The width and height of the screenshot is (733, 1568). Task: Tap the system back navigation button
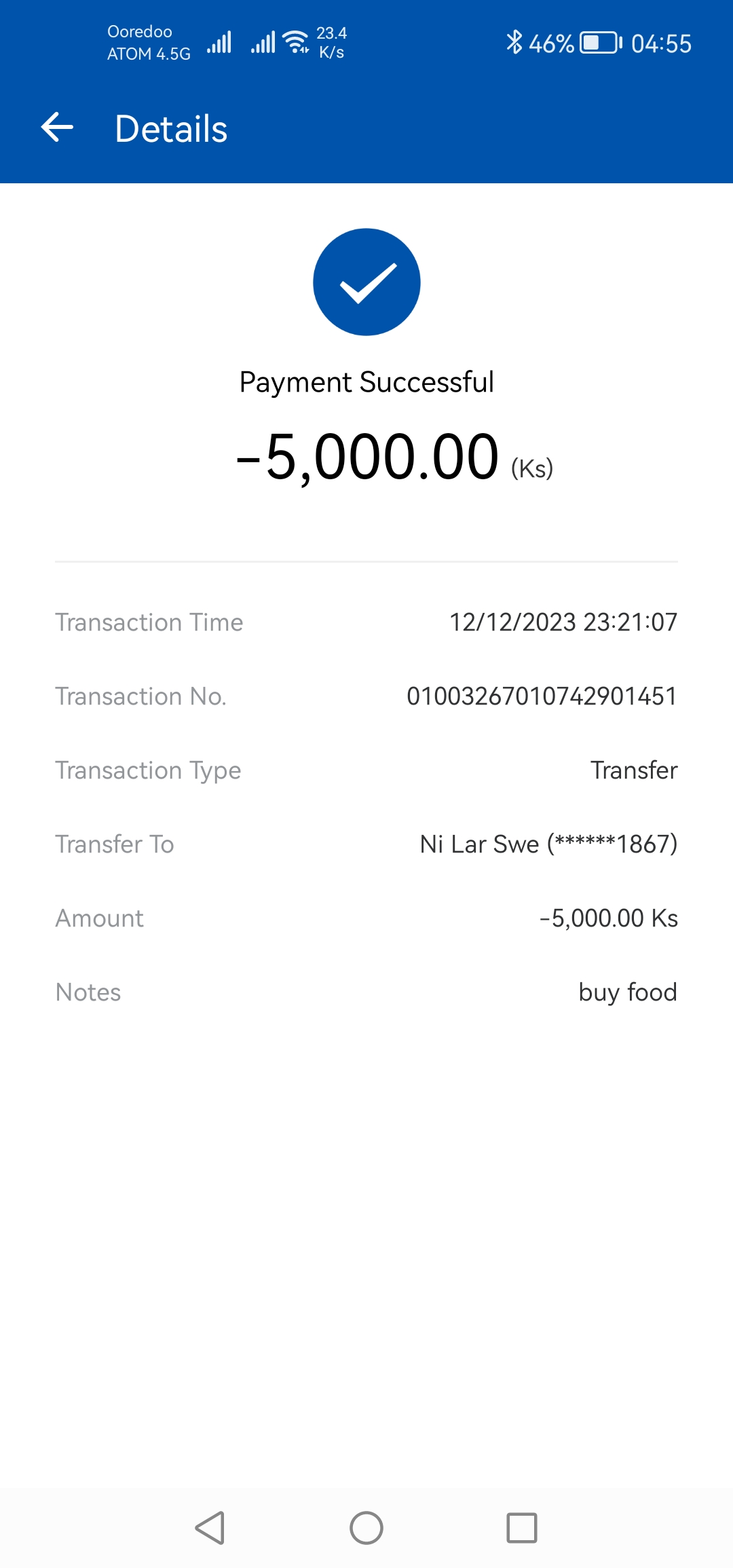(210, 1528)
